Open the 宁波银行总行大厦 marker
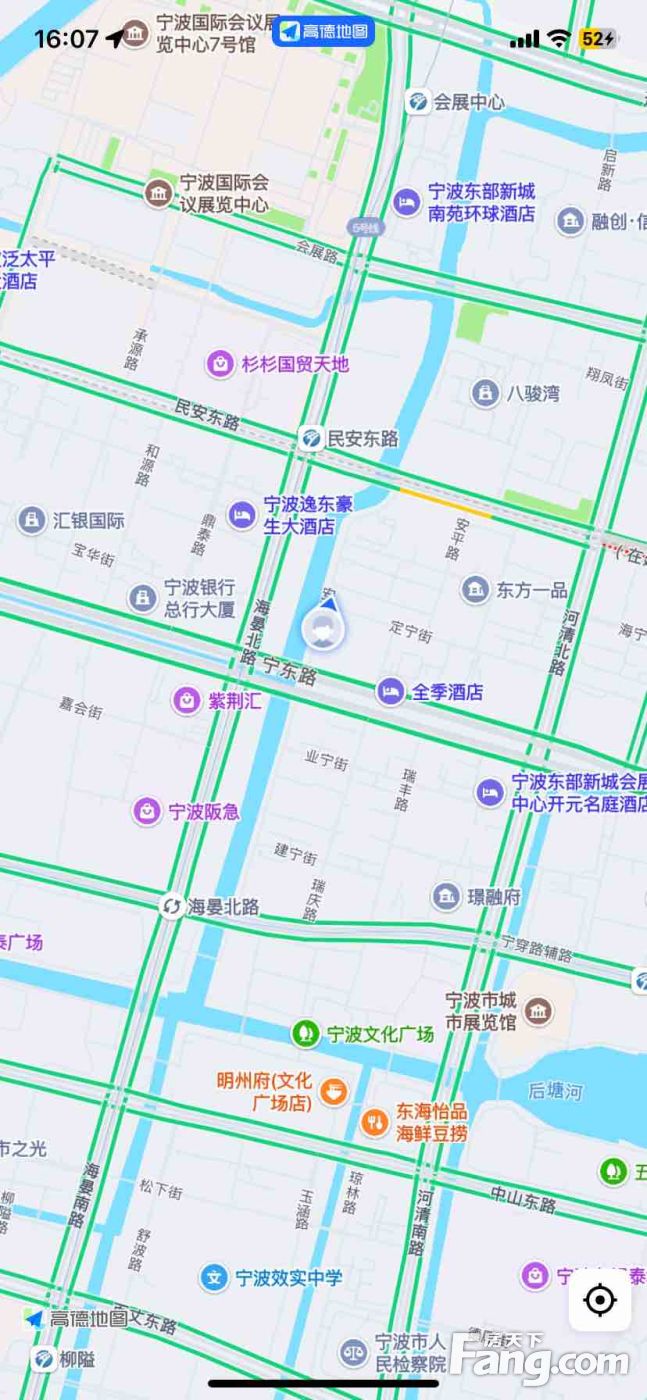The height and width of the screenshot is (1400, 647). click(142, 598)
